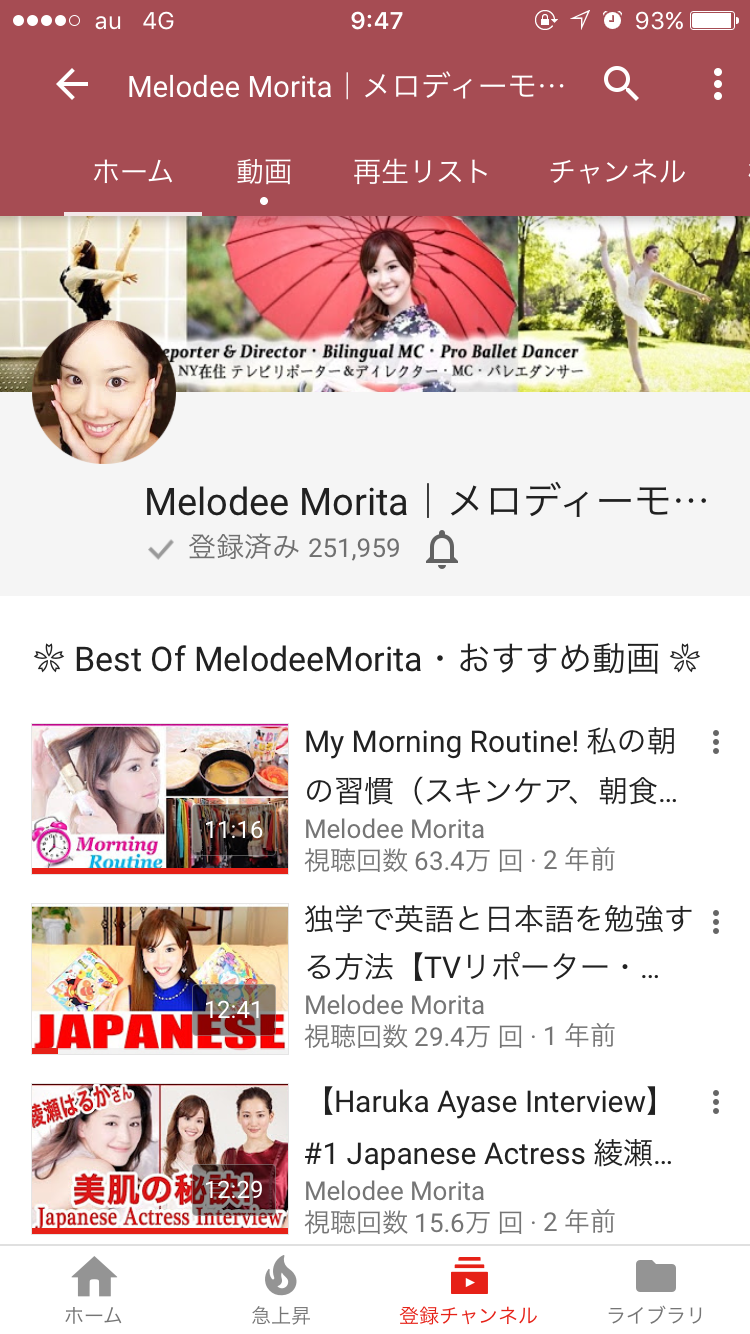This screenshot has height=1334, width=750.
Task: Open the header overflow menu
Action: [x=718, y=86]
